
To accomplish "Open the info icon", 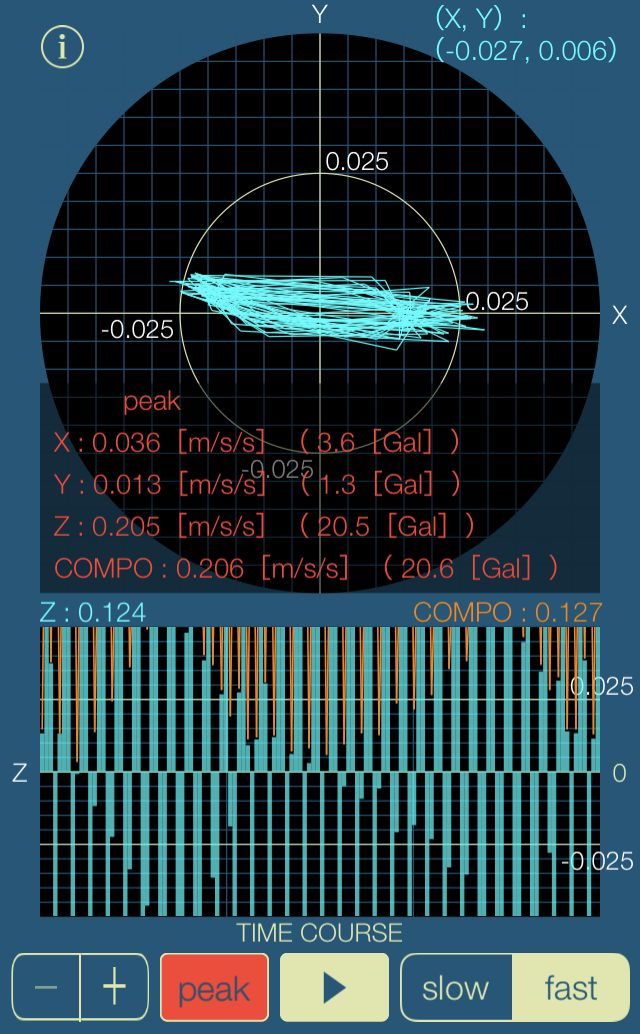I will pos(62,47).
